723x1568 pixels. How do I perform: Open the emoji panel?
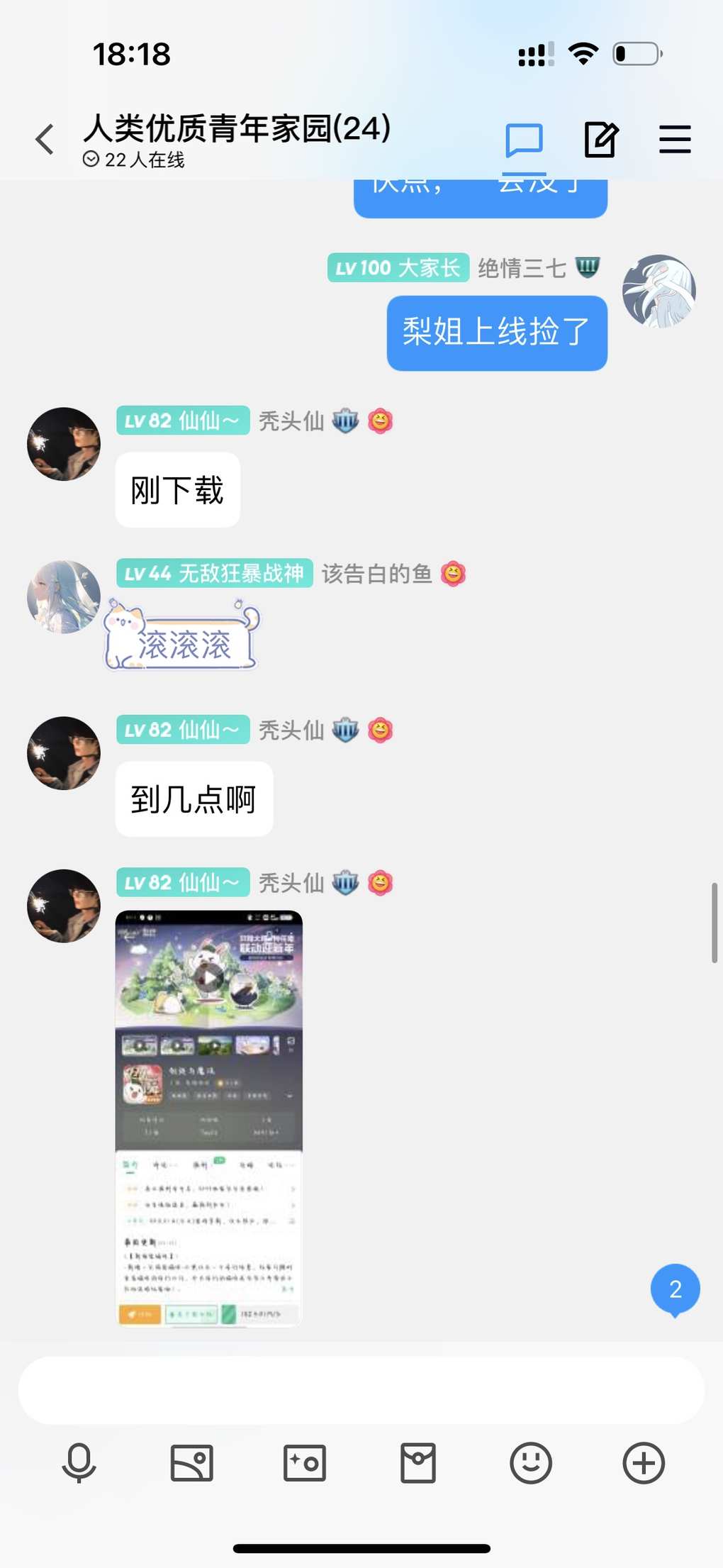[x=530, y=1462]
